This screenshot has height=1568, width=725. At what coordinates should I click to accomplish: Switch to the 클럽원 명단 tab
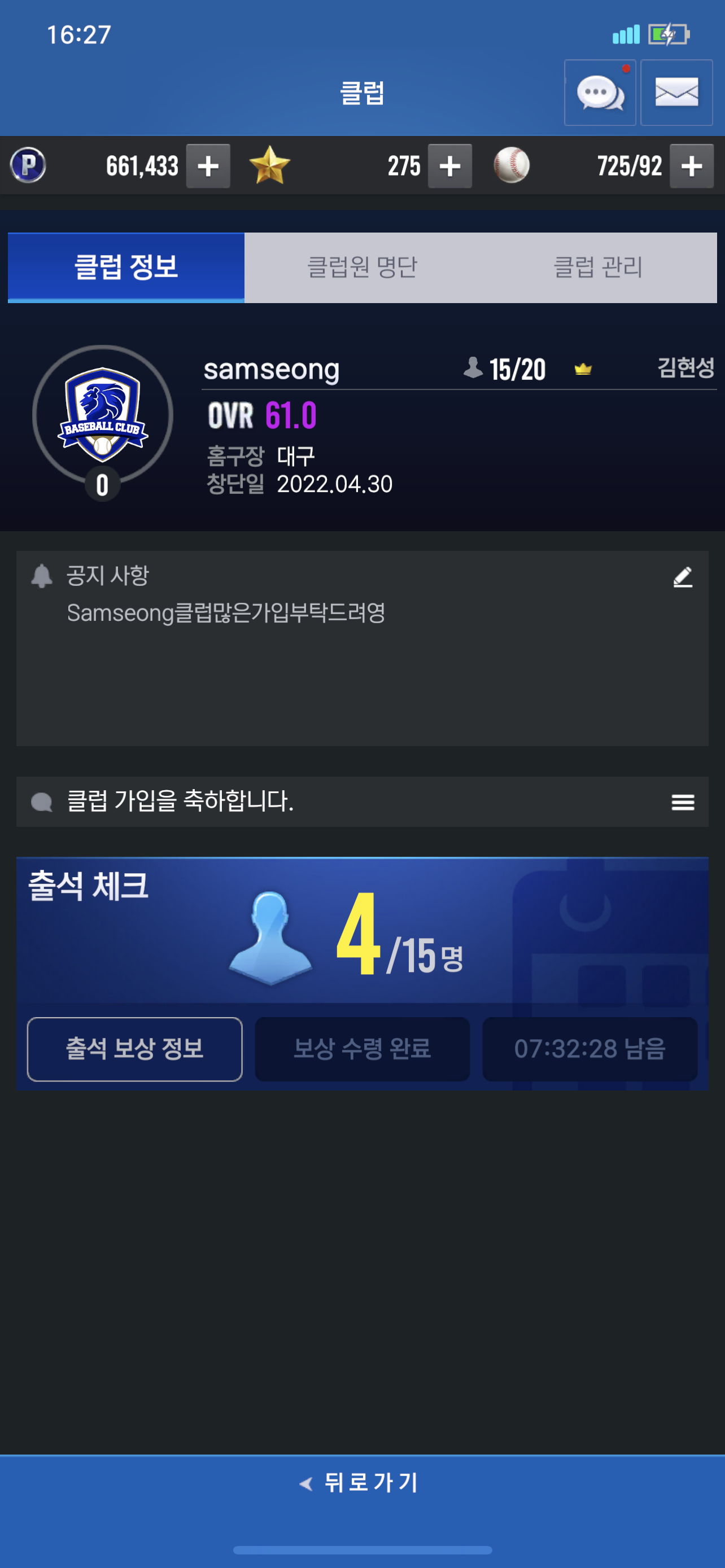coord(362,267)
